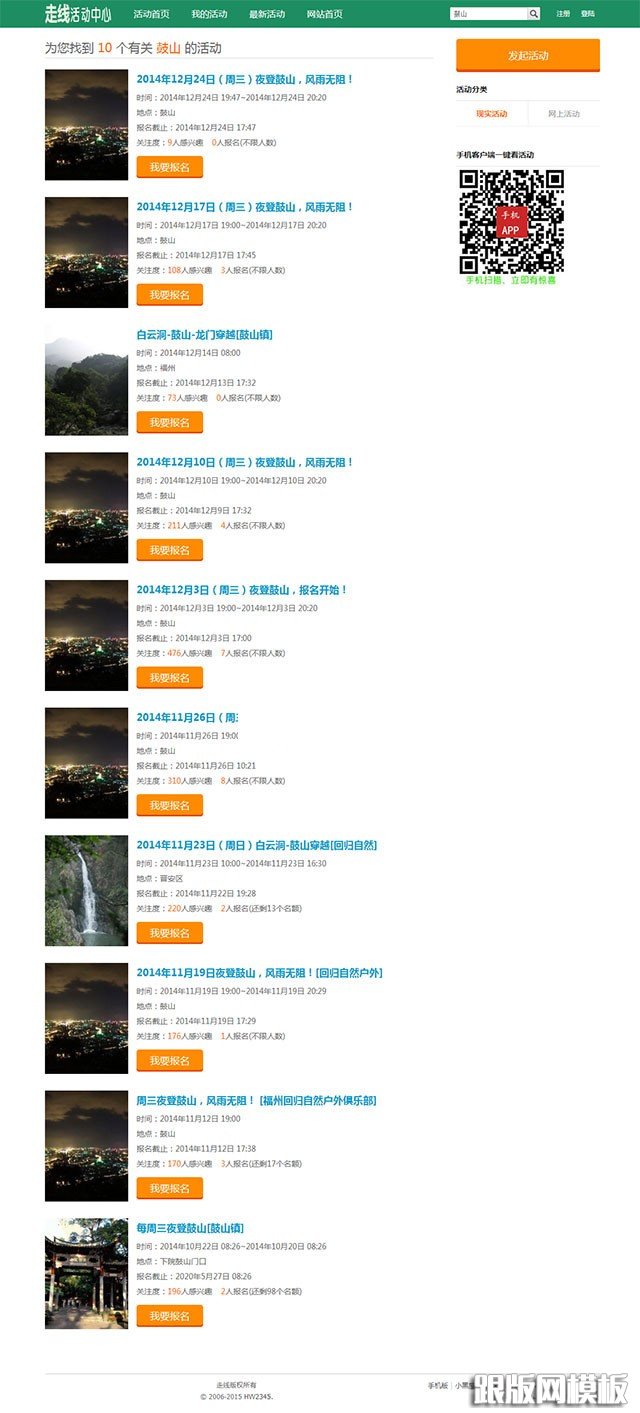Viewport: 640px width, 1413px height.
Task: Focus the search box containing 鼓山
Action: click(487, 14)
